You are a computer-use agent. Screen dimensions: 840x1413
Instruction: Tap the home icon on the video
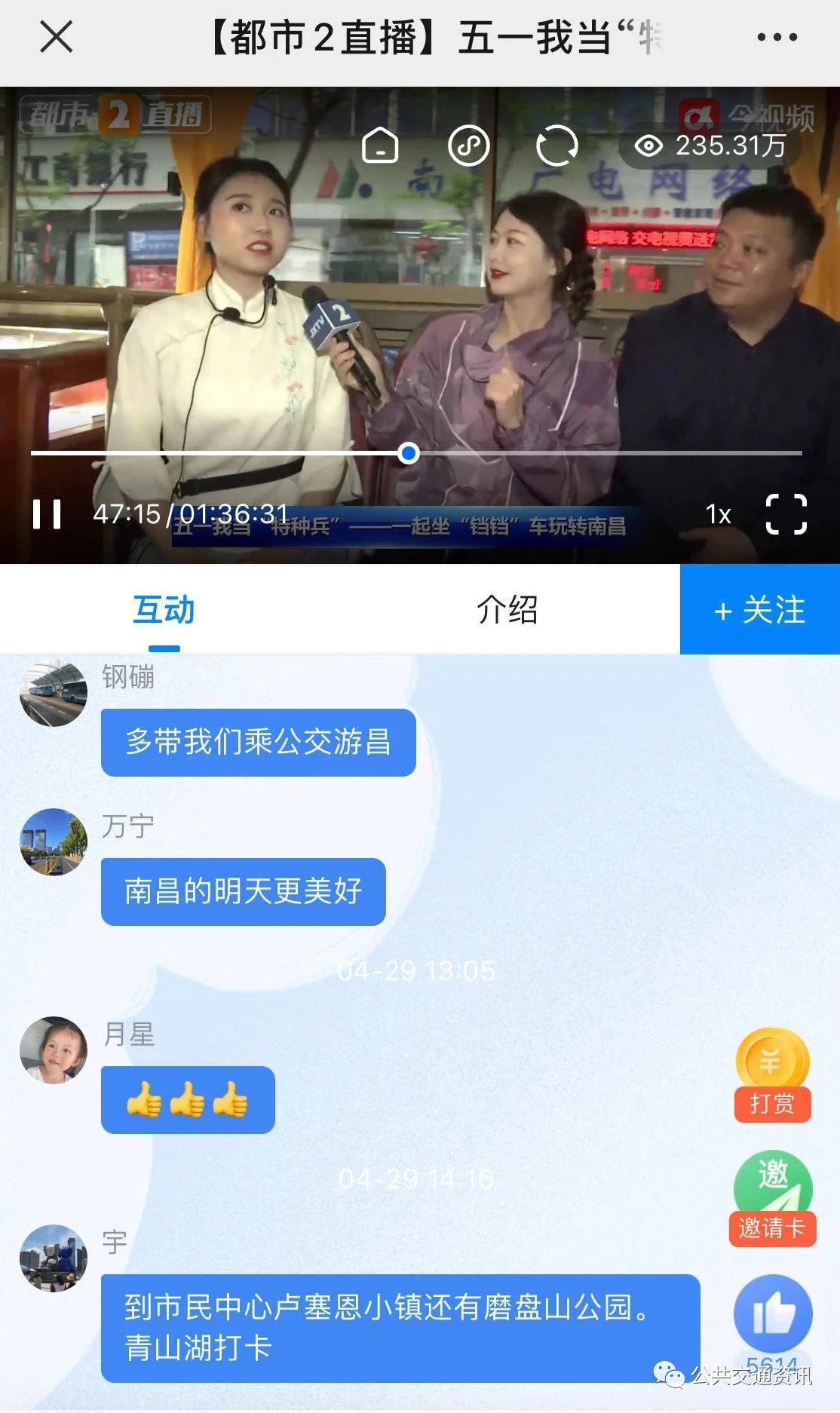click(x=380, y=145)
